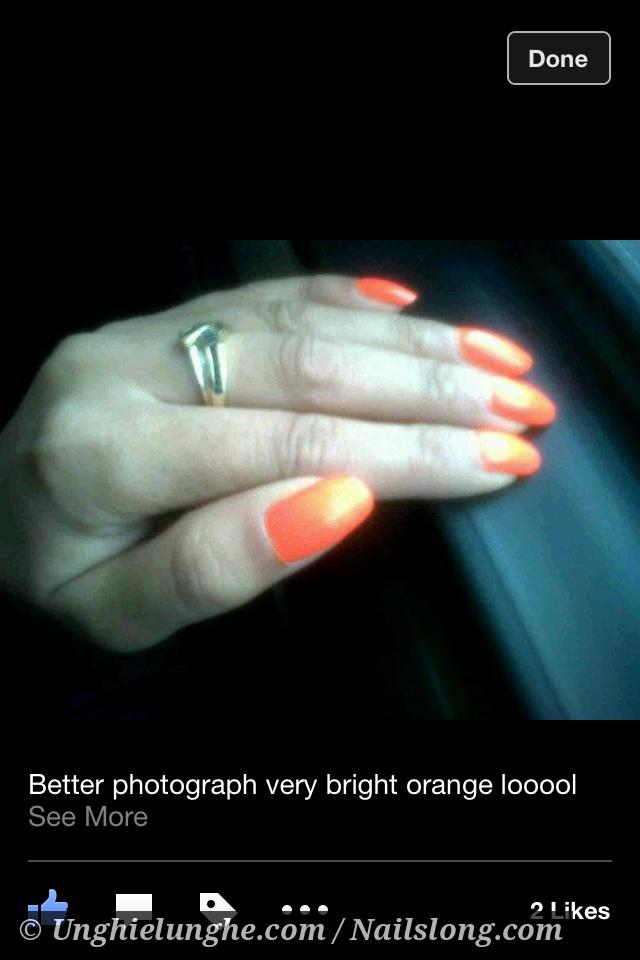Tag someone using the tag icon

217,908
